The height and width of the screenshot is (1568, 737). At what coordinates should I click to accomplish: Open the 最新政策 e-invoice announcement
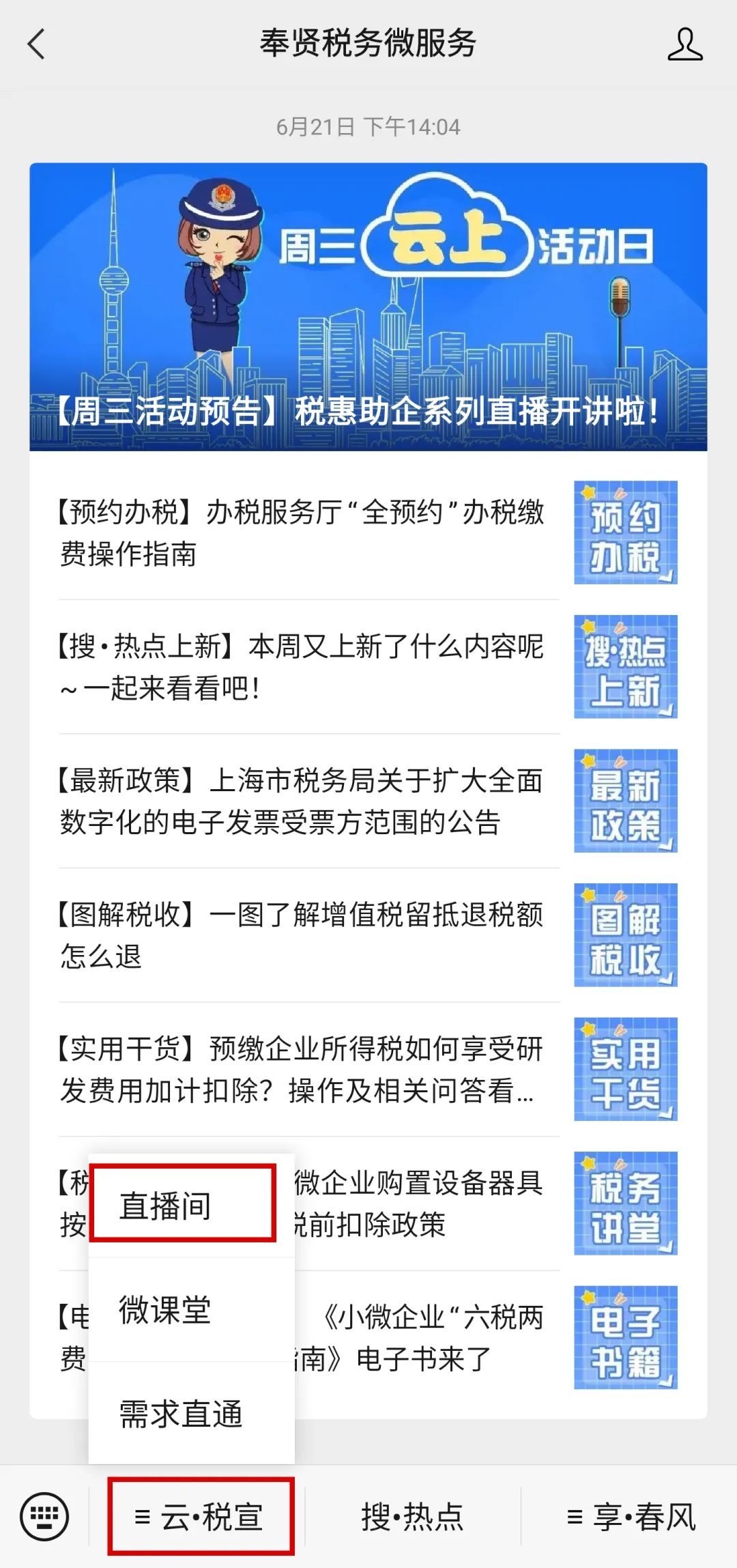369,801
